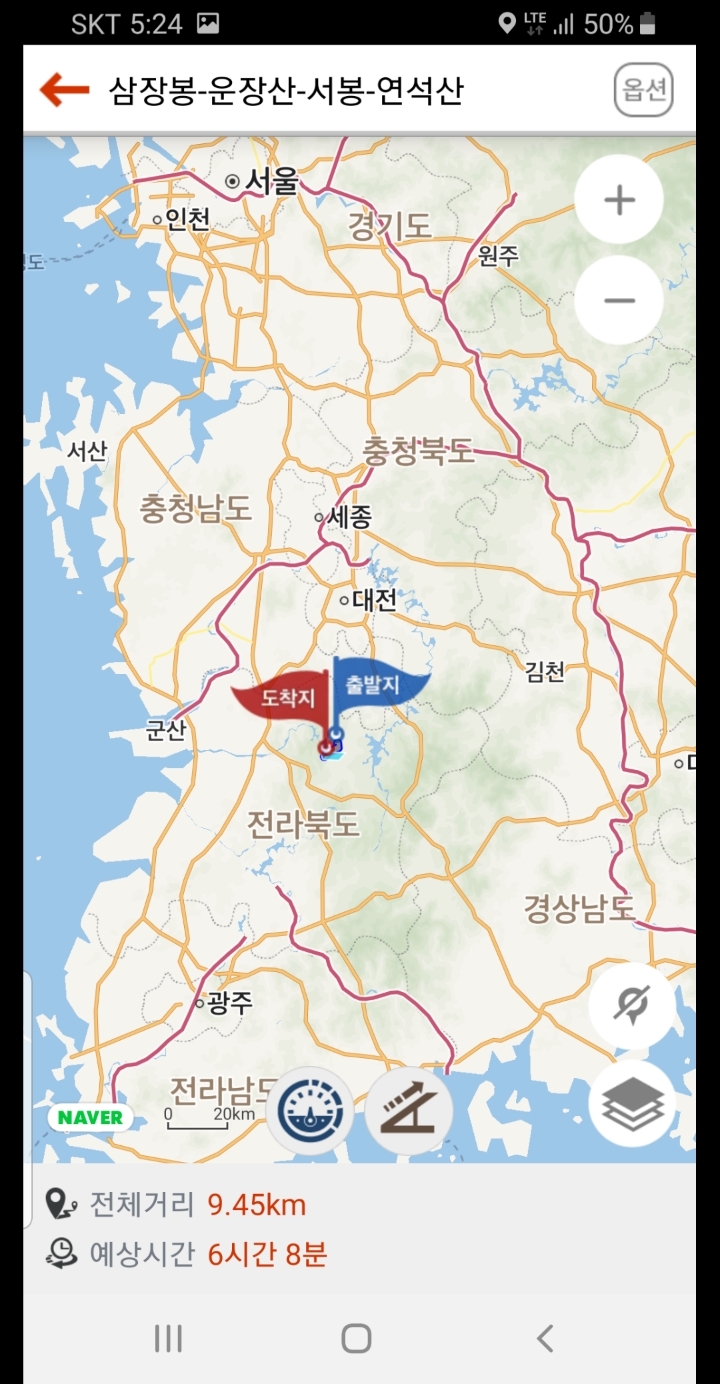This screenshot has height=1384, width=720.
Task: Show the elevation slope profile
Action: click(x=409, y=1111)
